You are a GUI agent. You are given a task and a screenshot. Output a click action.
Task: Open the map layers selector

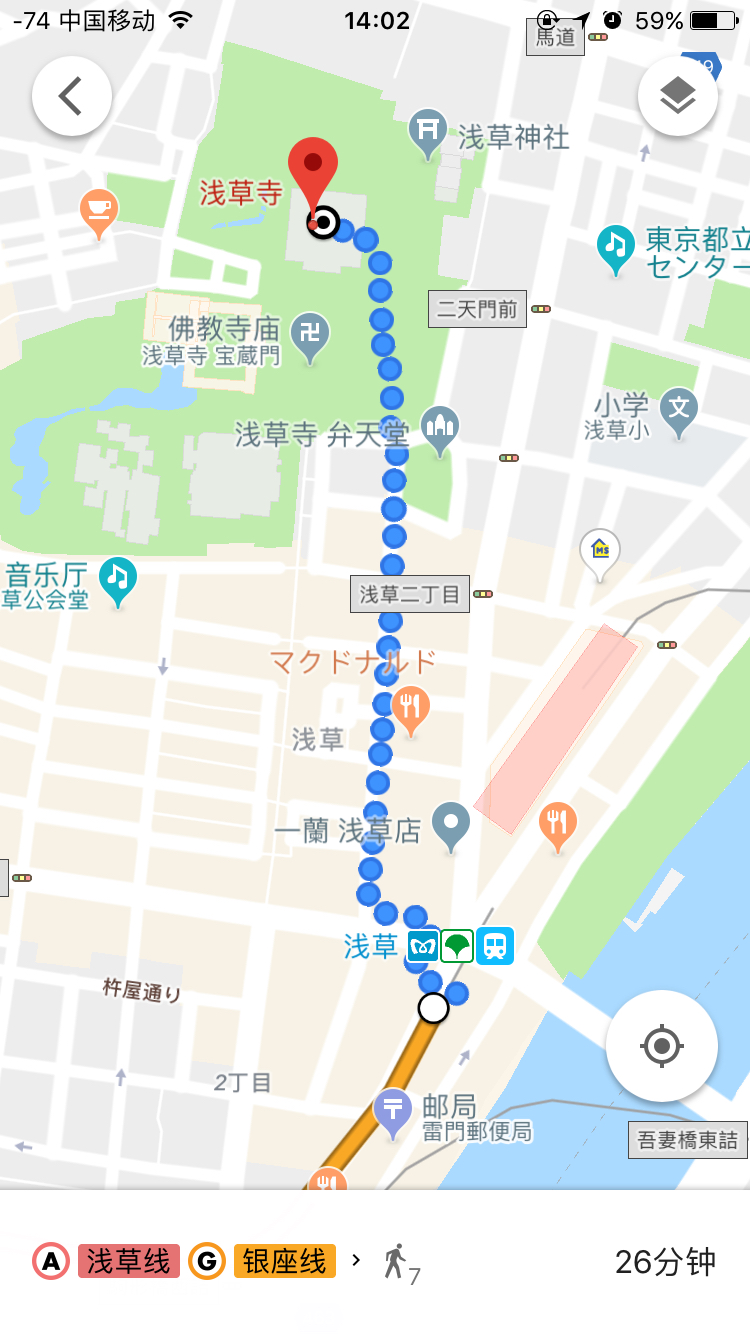coord(677,96)
